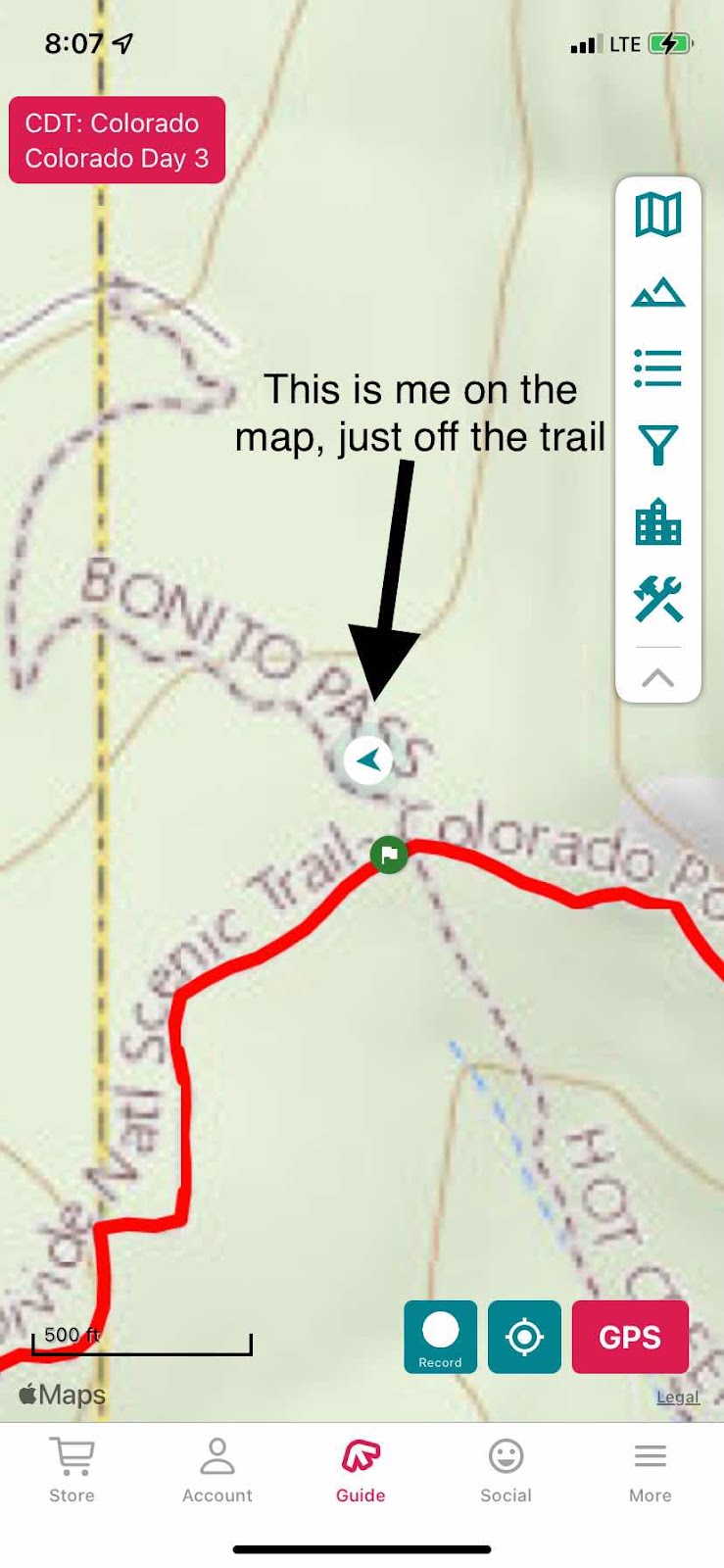Tap the GPS button
Image resolution: width=724 pixels, height=1568 pixels.
pos(630,1337)
